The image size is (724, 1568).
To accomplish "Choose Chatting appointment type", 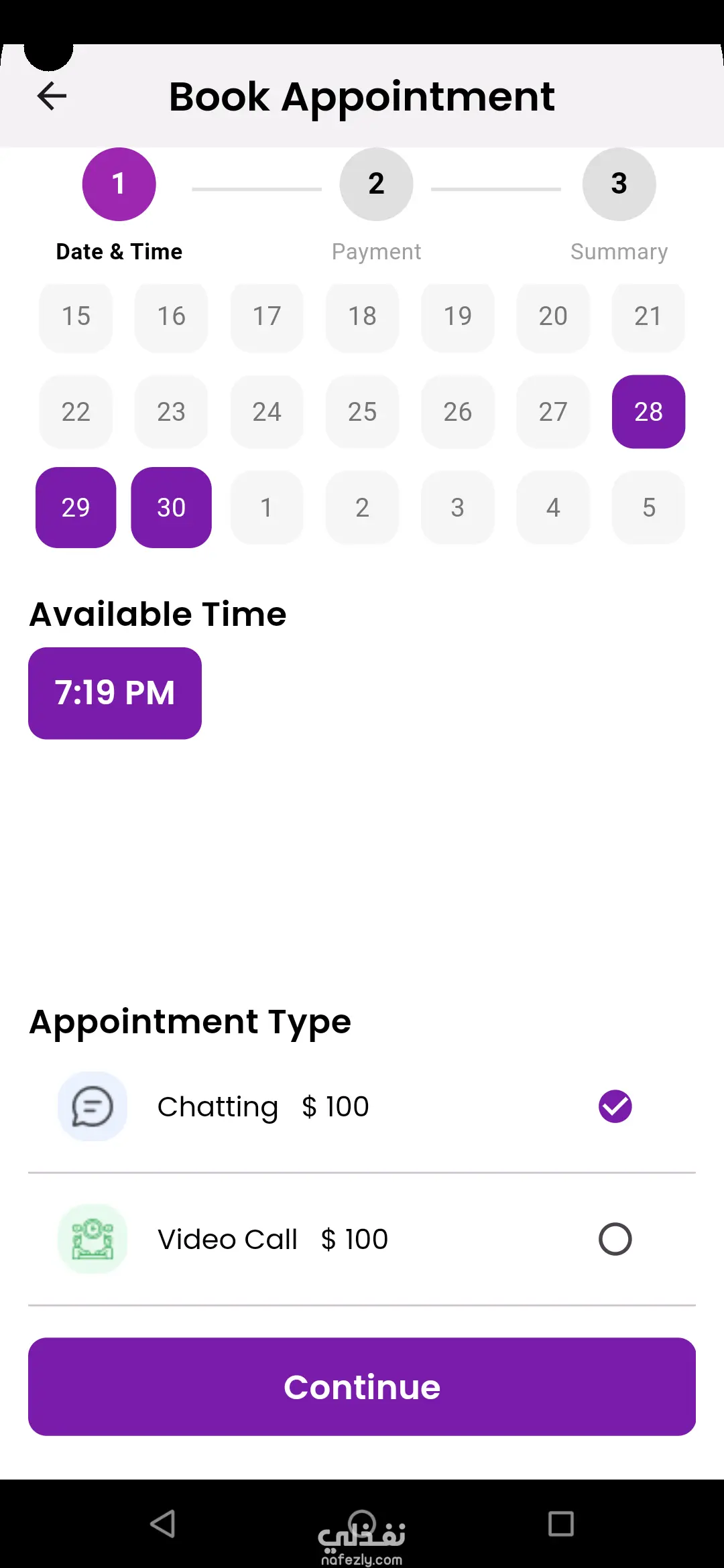I will tap(615, 1106).
